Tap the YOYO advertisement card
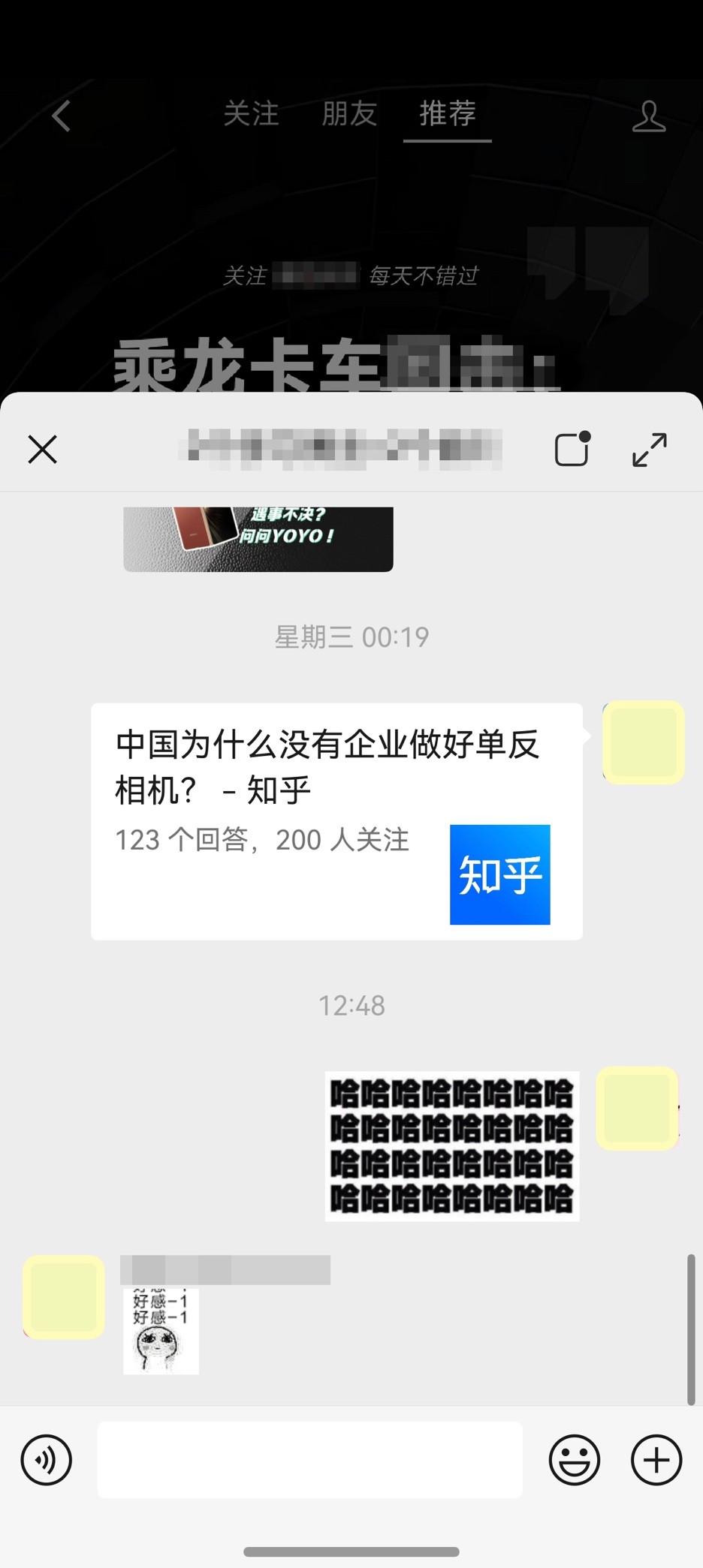The height and width of the screenshot is (1568, 703). pos(258,538)
